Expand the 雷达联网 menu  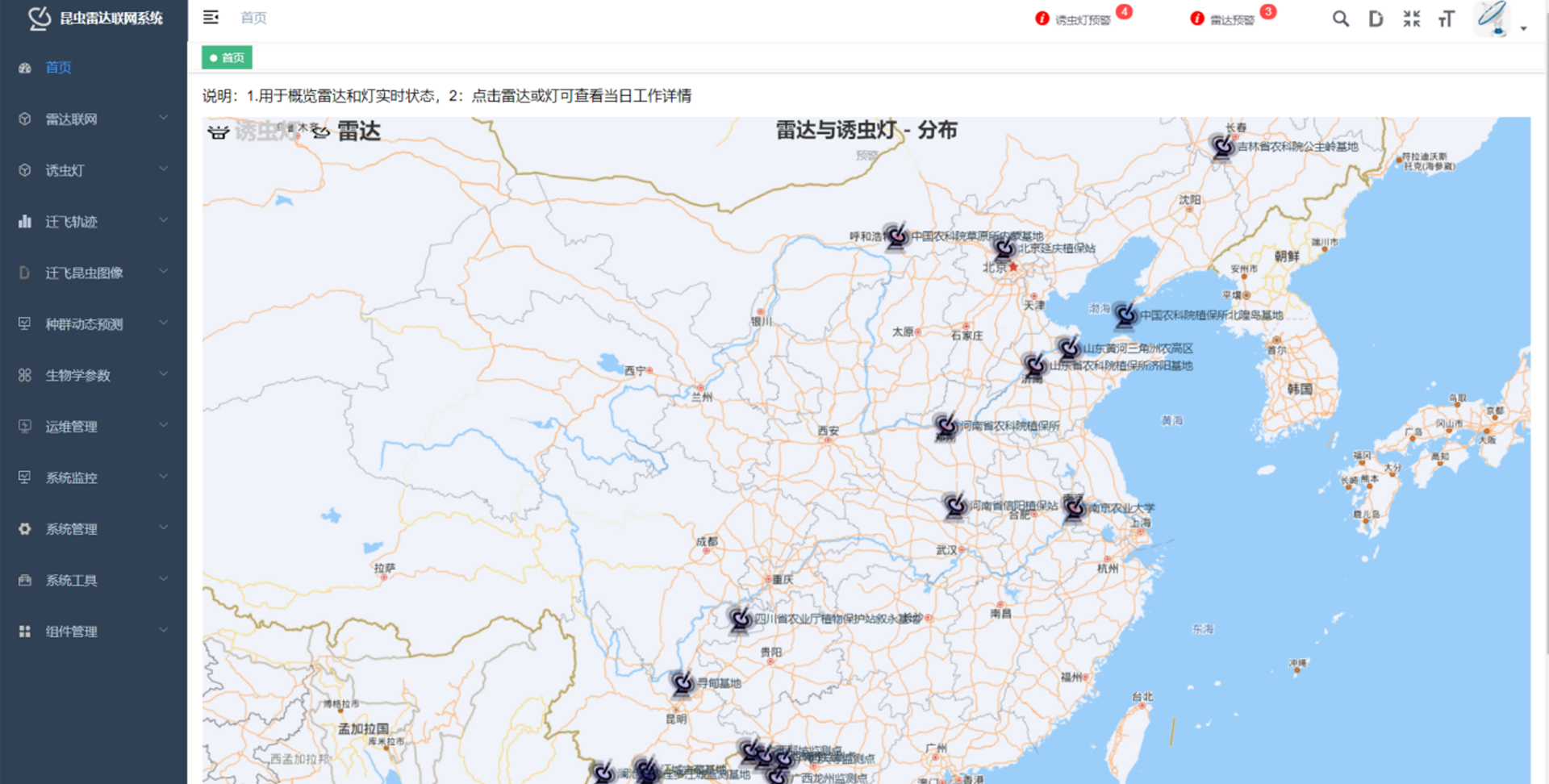93,119
